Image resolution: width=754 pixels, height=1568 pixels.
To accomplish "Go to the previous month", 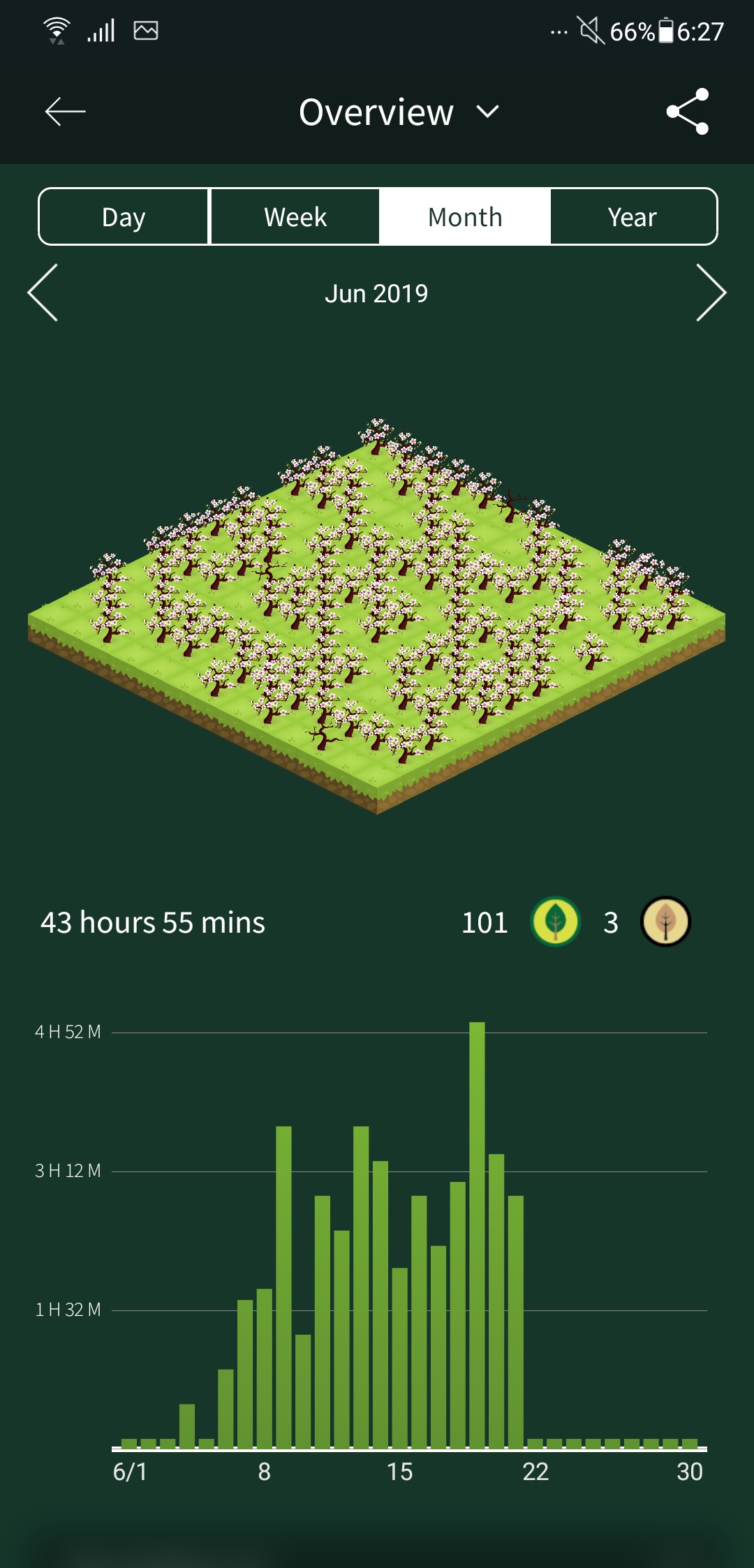I will pyautogui.click(x=43, y=293).
